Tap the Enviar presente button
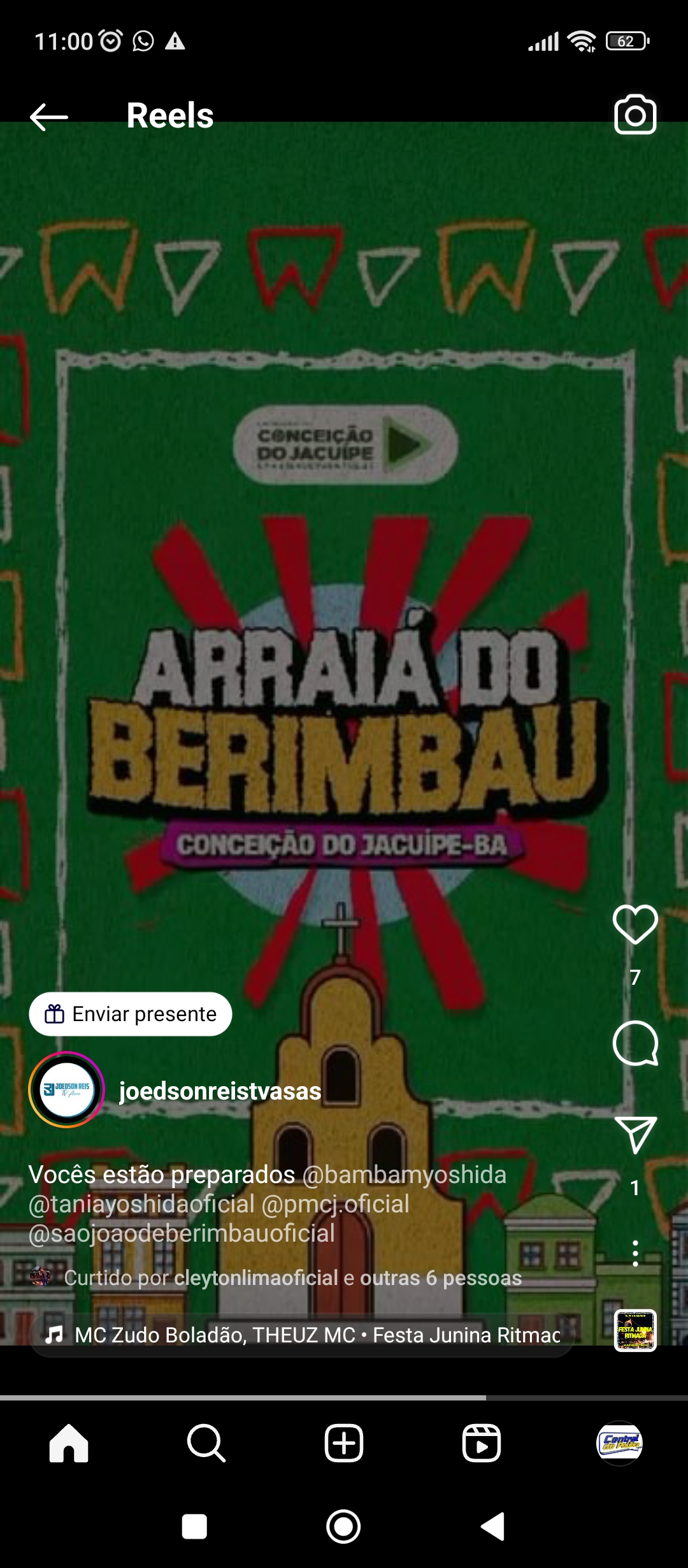 [x=131, y=1014]
